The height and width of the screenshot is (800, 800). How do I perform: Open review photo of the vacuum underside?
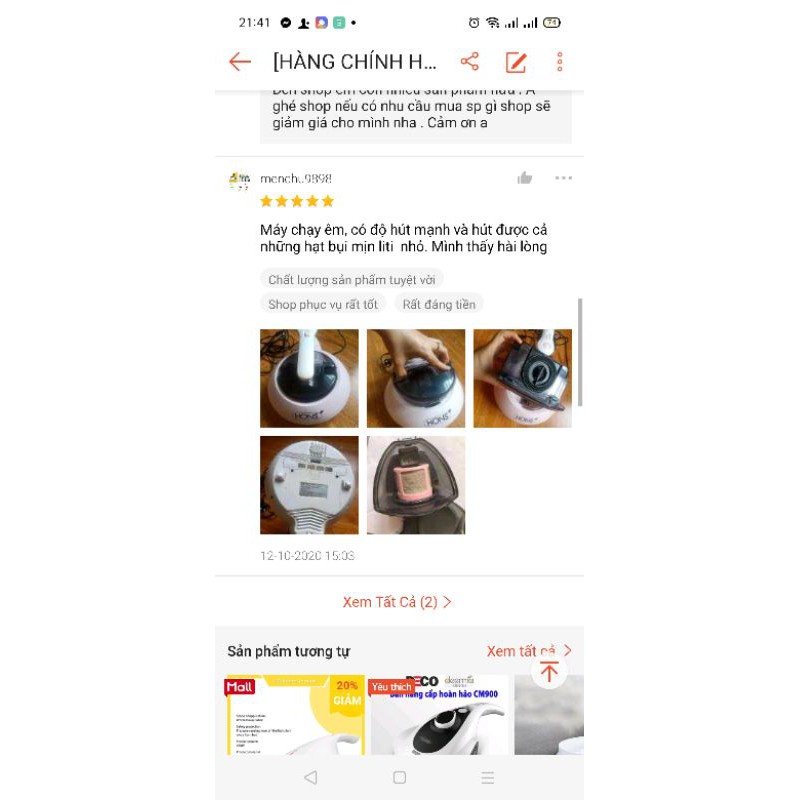click(309, 485)
